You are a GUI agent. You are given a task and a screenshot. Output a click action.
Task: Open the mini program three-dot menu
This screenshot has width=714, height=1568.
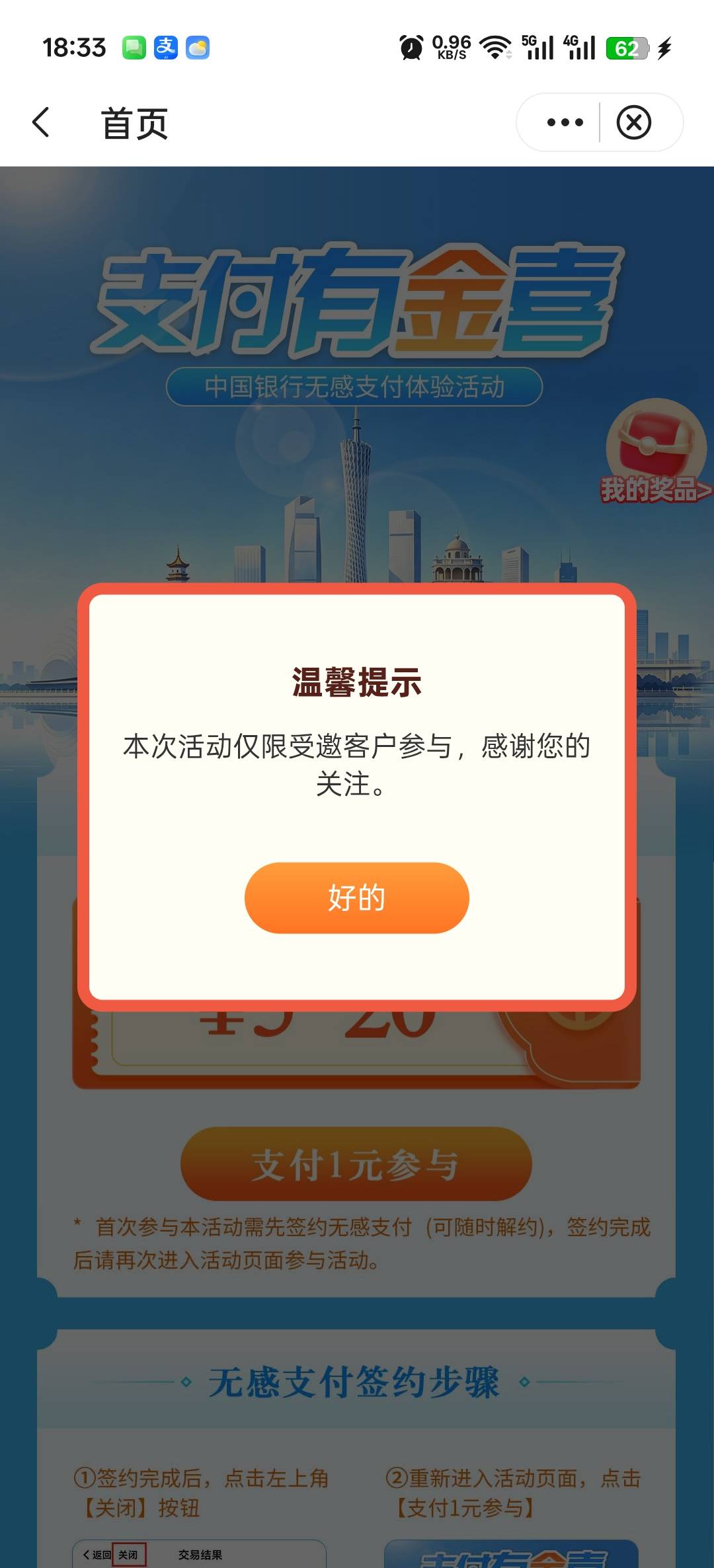point(565,122)
